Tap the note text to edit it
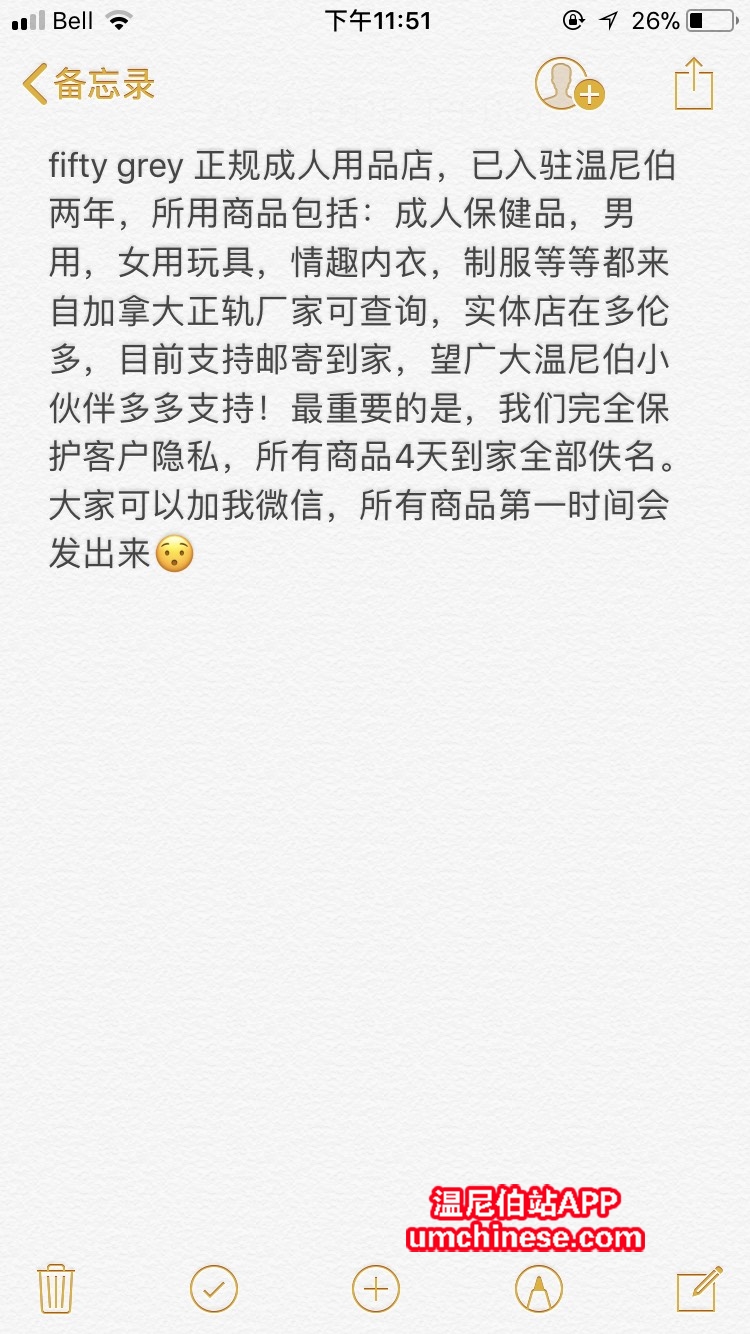Screen dimensions: 750x1334 click(x=360, y=360)
